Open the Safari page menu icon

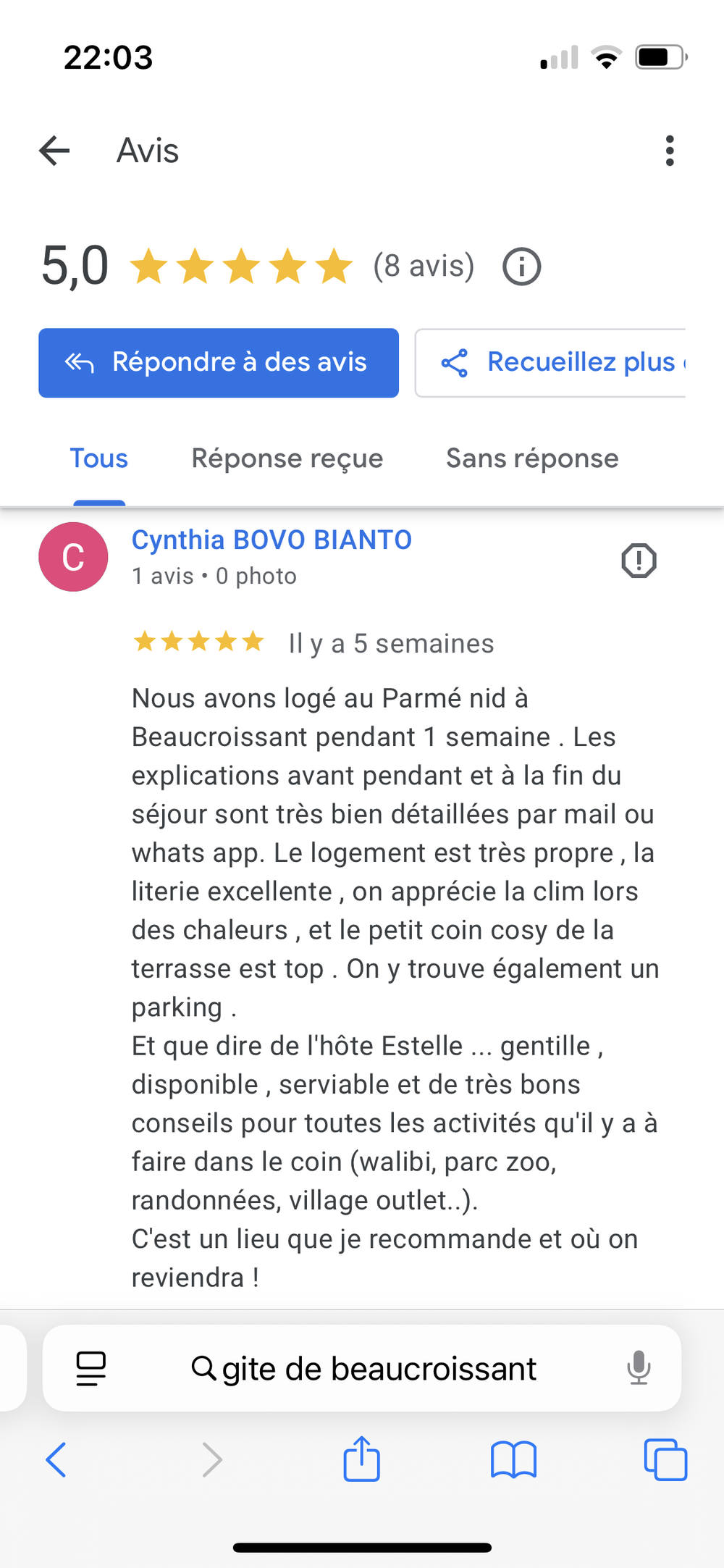coord(91,1368)
